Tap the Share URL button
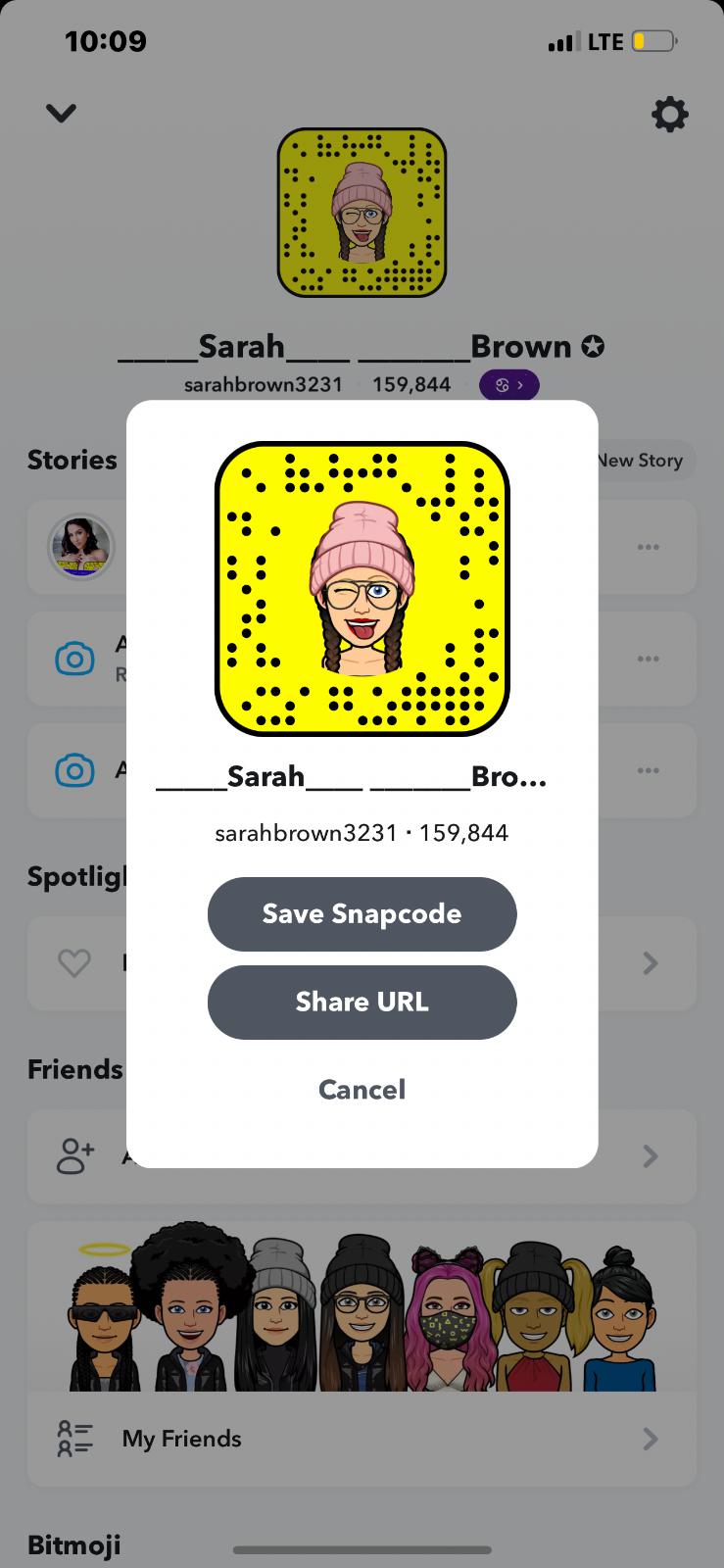724x1568 pixels. 362,1002
